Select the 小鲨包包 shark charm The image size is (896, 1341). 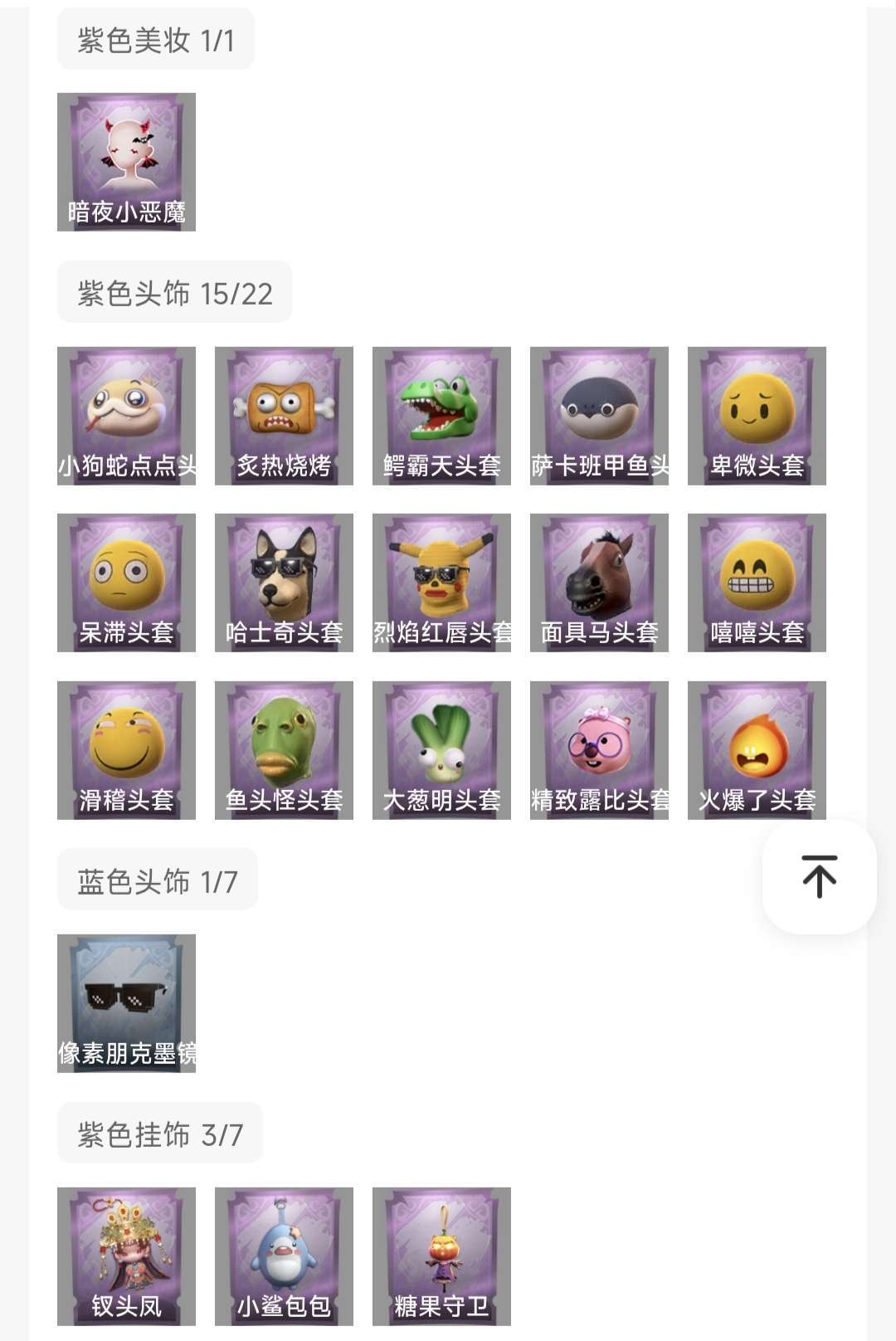[282, 1253]
